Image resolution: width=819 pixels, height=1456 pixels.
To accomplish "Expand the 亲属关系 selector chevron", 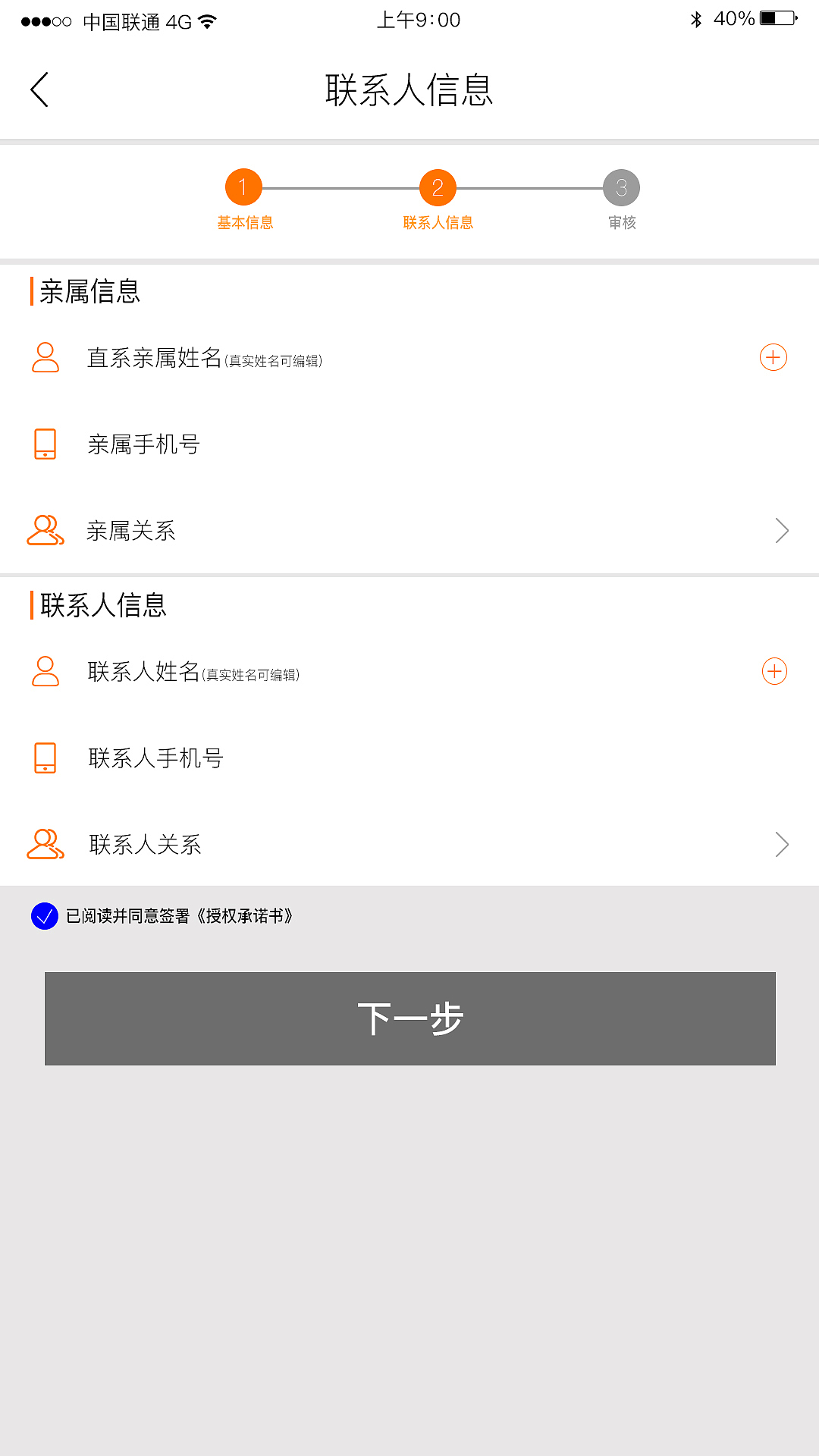I will coord(781,531).
